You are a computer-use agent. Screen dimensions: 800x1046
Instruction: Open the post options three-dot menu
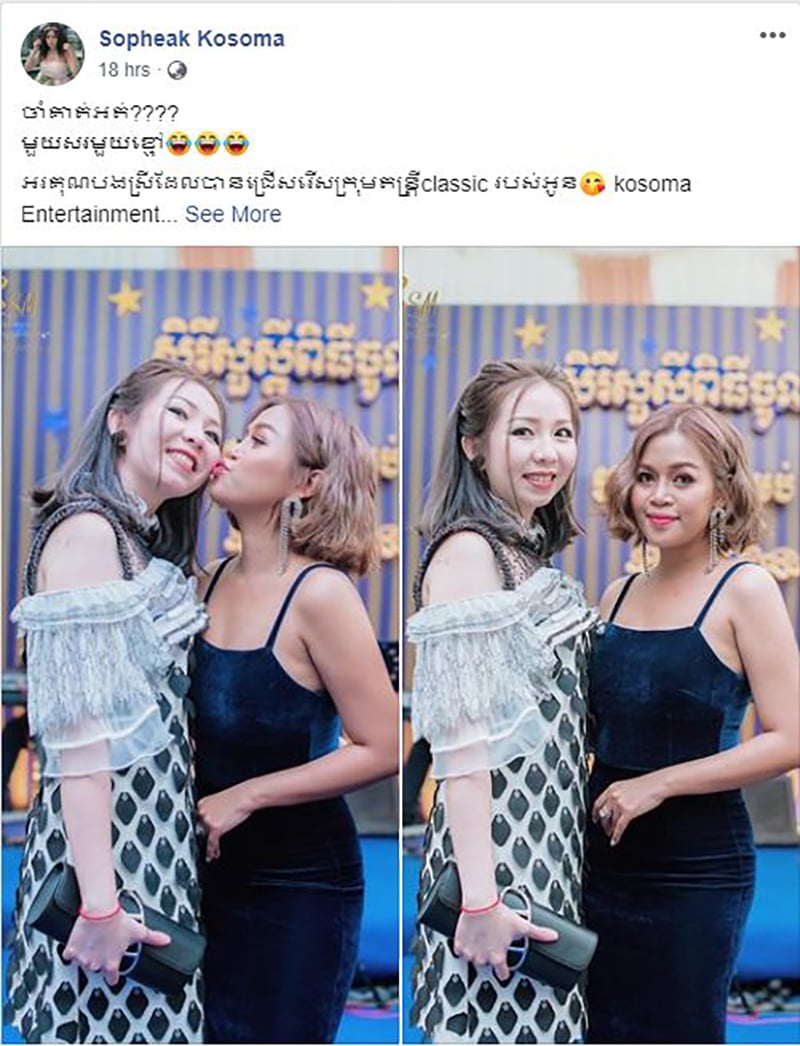[x=772, y=35]
